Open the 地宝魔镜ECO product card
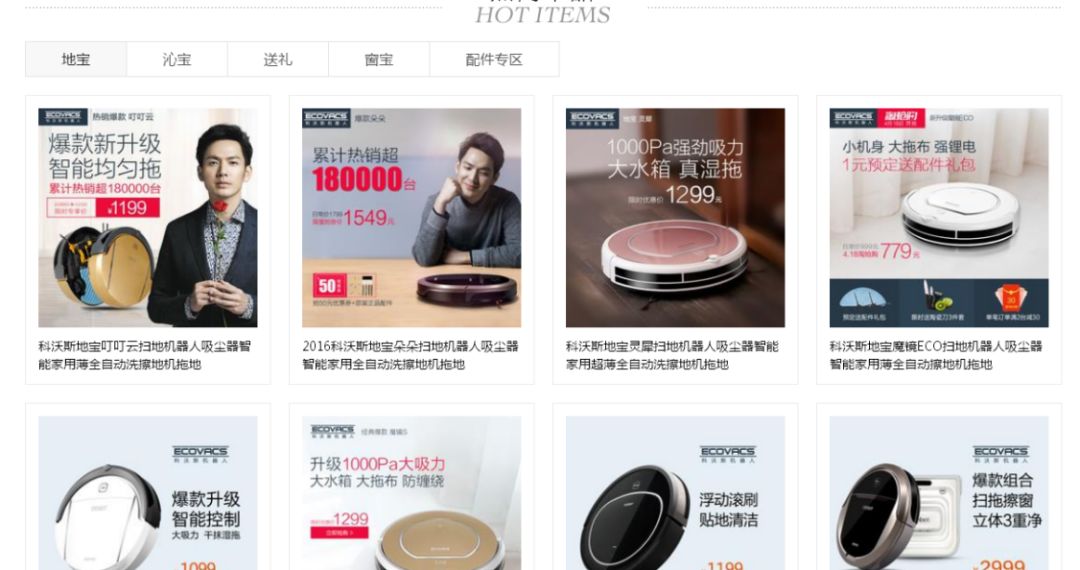 pos(939,218)
